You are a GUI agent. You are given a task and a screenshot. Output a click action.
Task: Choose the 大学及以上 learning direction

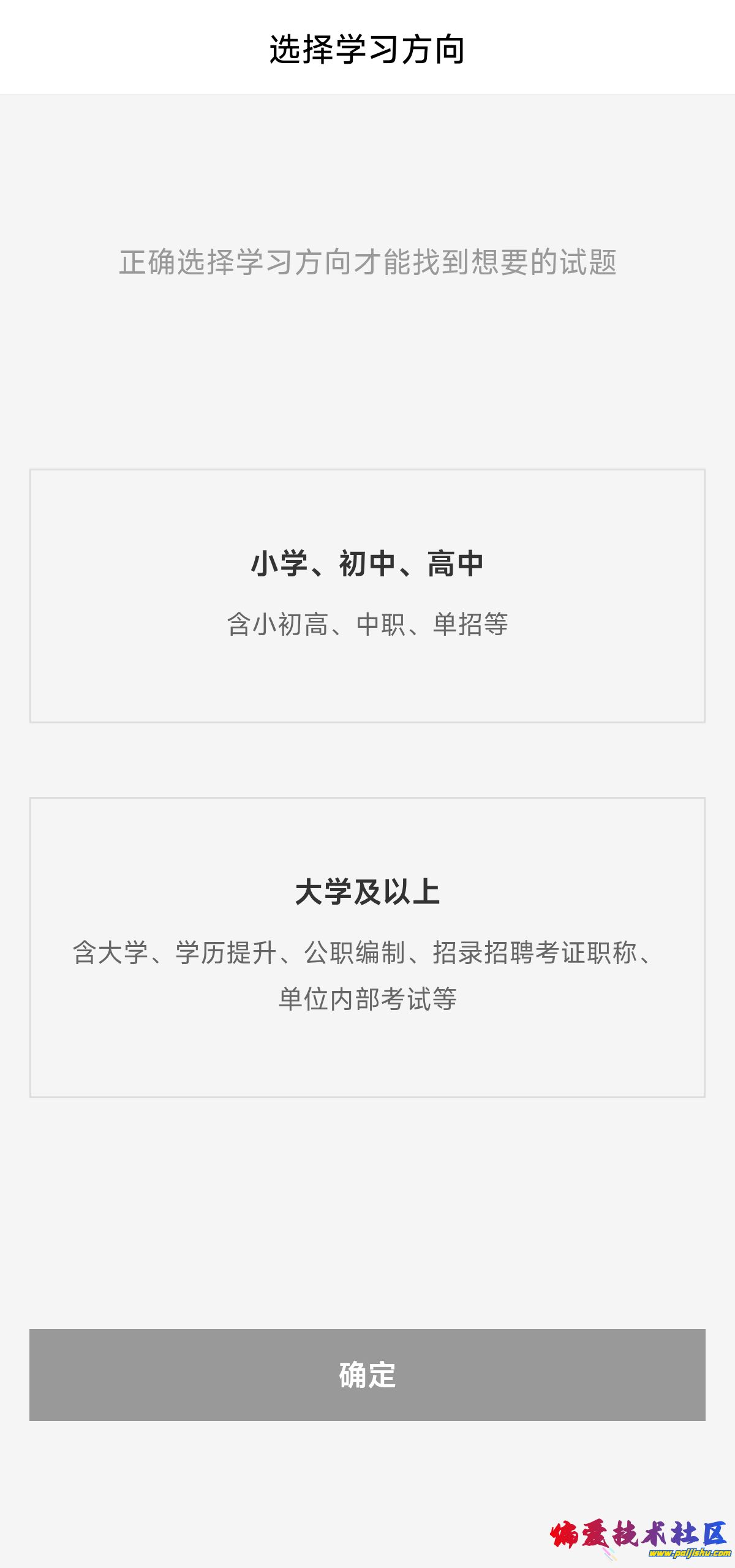click(x=367, y=947)
